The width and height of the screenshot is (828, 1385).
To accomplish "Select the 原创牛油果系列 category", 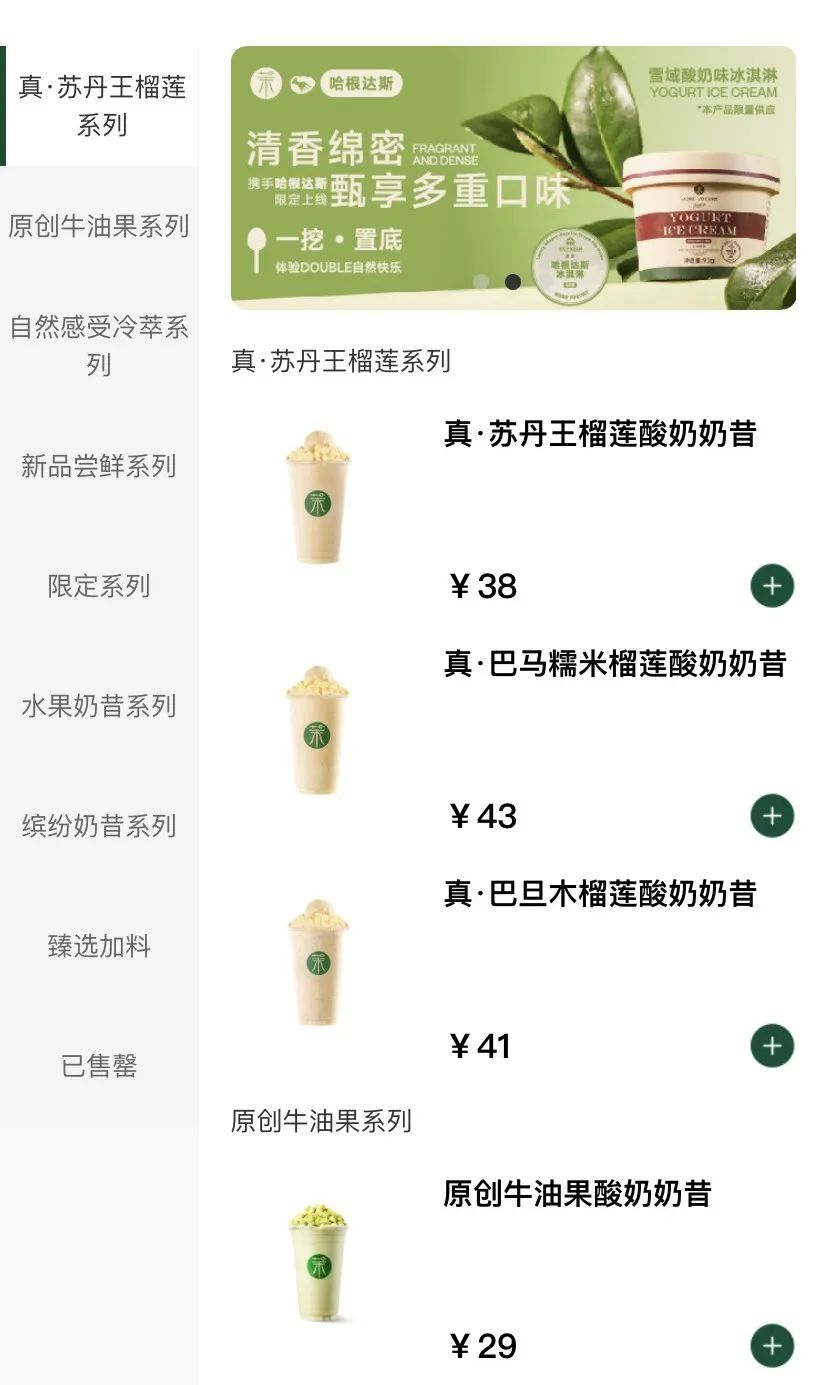I will point(99,226).
